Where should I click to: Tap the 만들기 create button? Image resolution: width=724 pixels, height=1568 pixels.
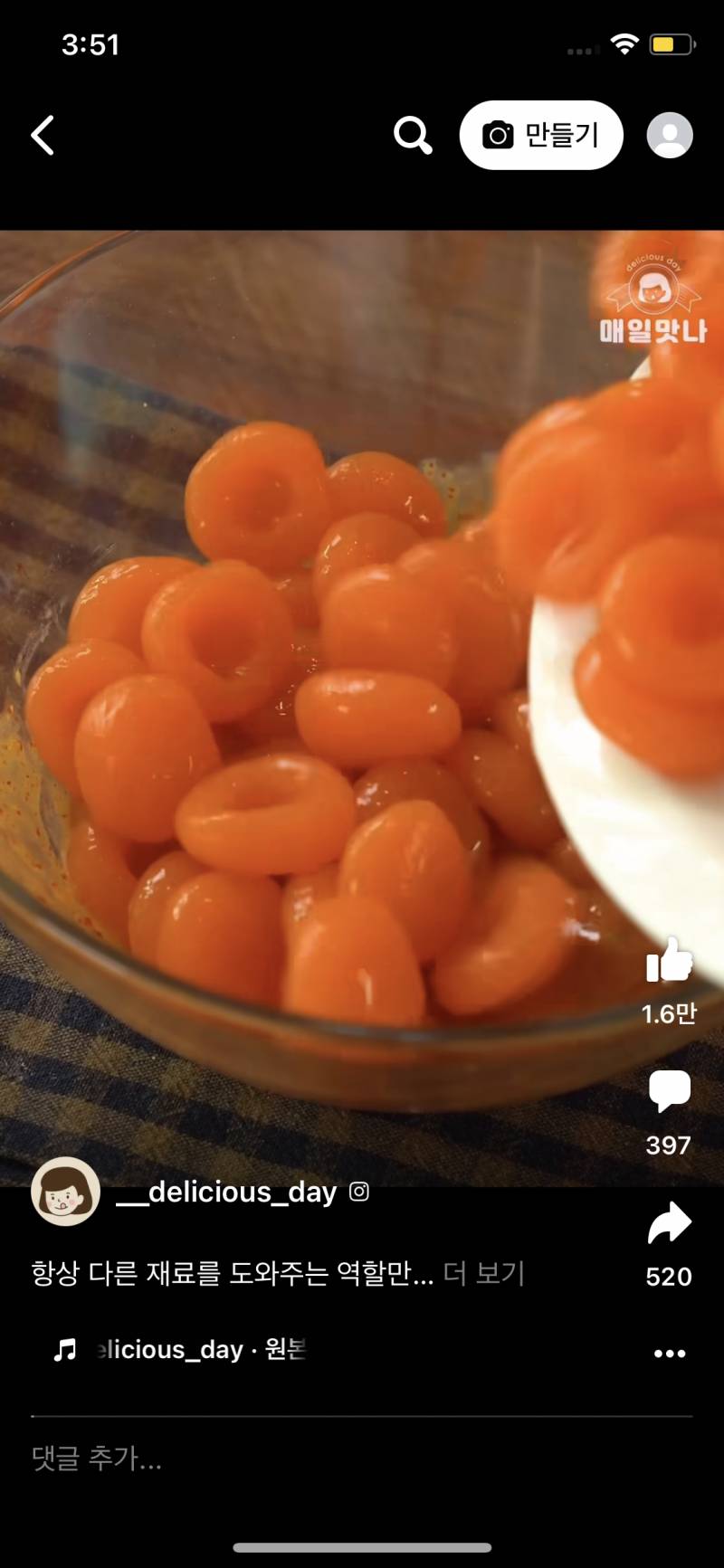coord(541,135)
